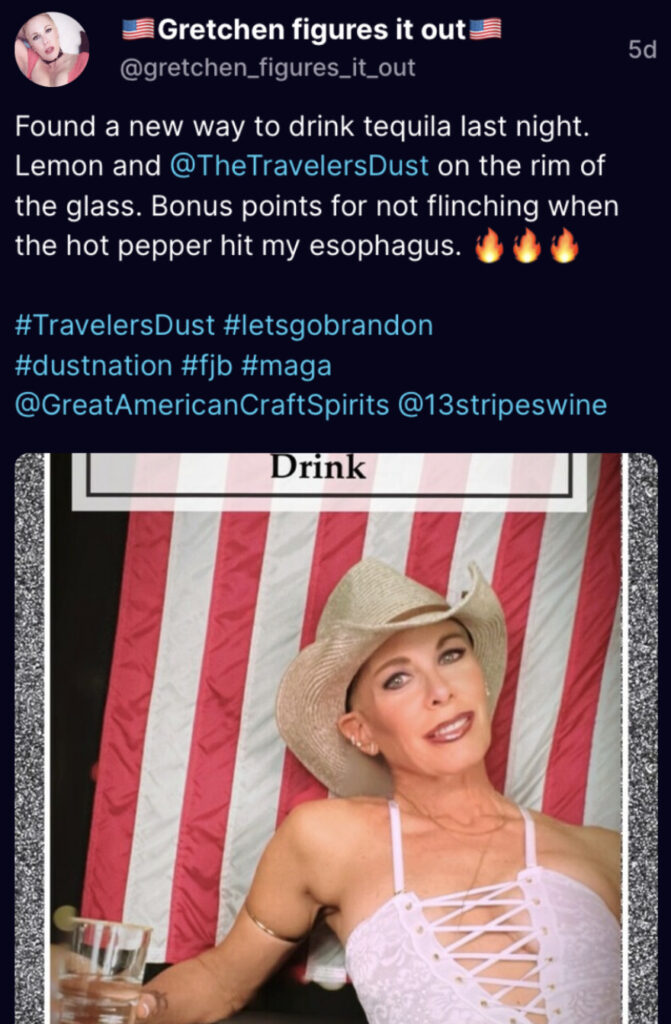Open the poster's profile picture

point(52,49)
